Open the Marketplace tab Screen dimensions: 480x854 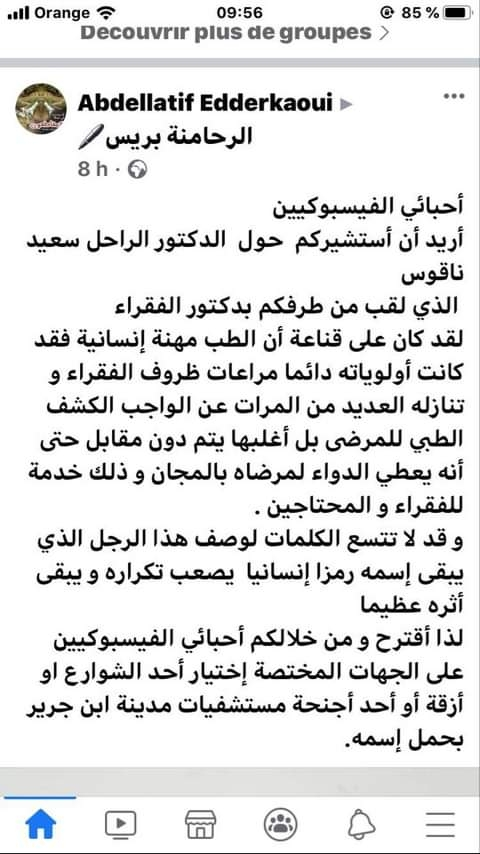(200, 824)
